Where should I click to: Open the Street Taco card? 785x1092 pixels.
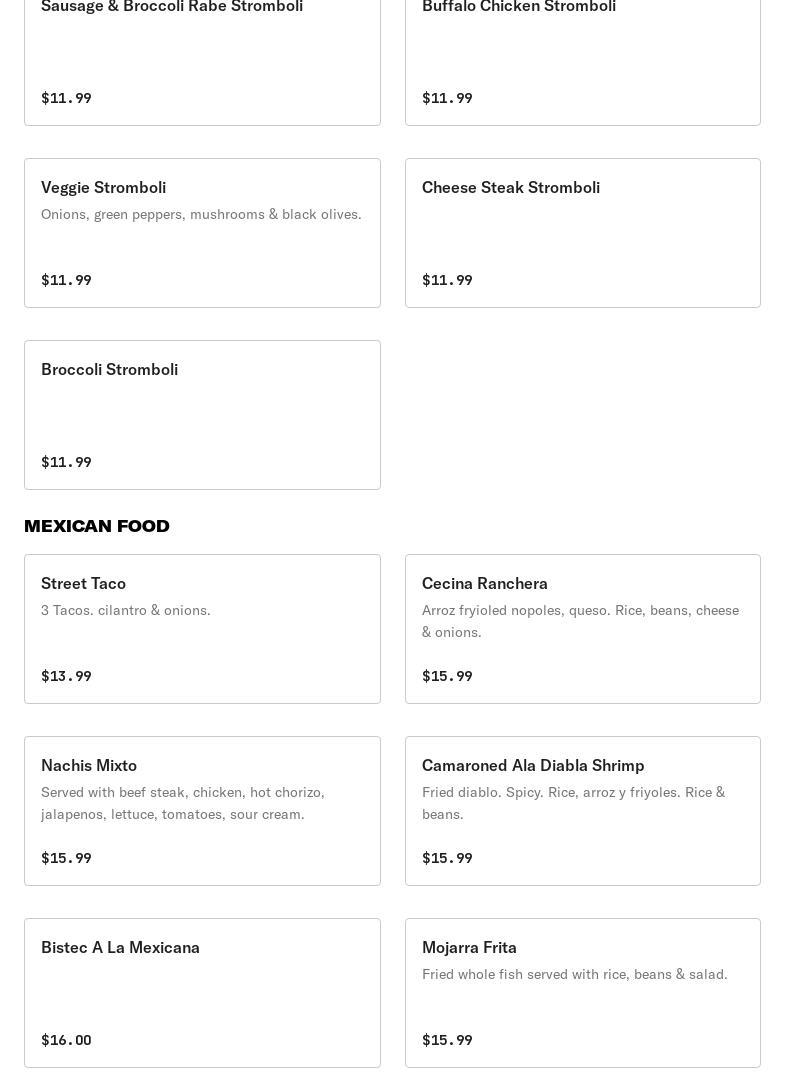click(202, 628)
